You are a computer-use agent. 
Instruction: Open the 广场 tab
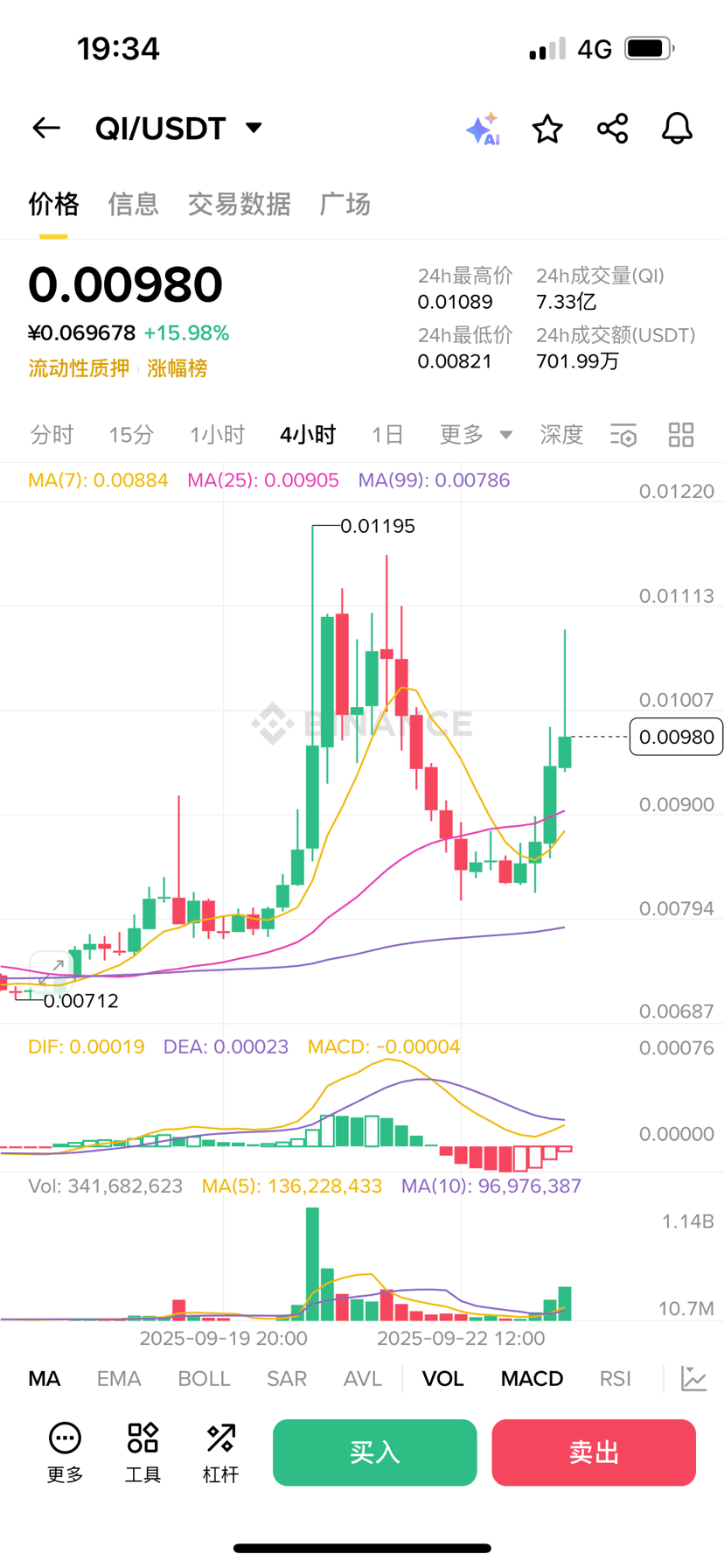(x=345, y=204)
